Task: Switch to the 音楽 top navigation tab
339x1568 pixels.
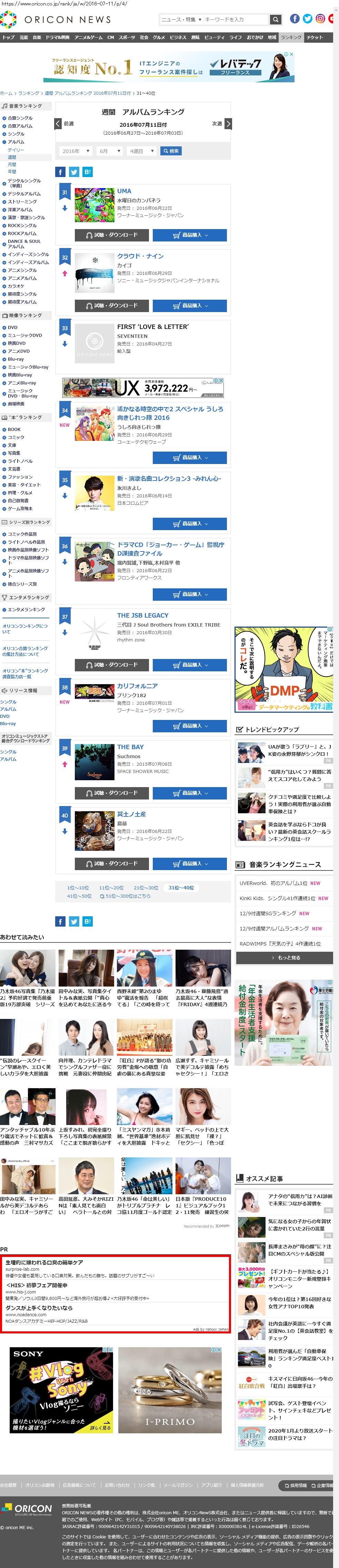Action: pos(37,38)
